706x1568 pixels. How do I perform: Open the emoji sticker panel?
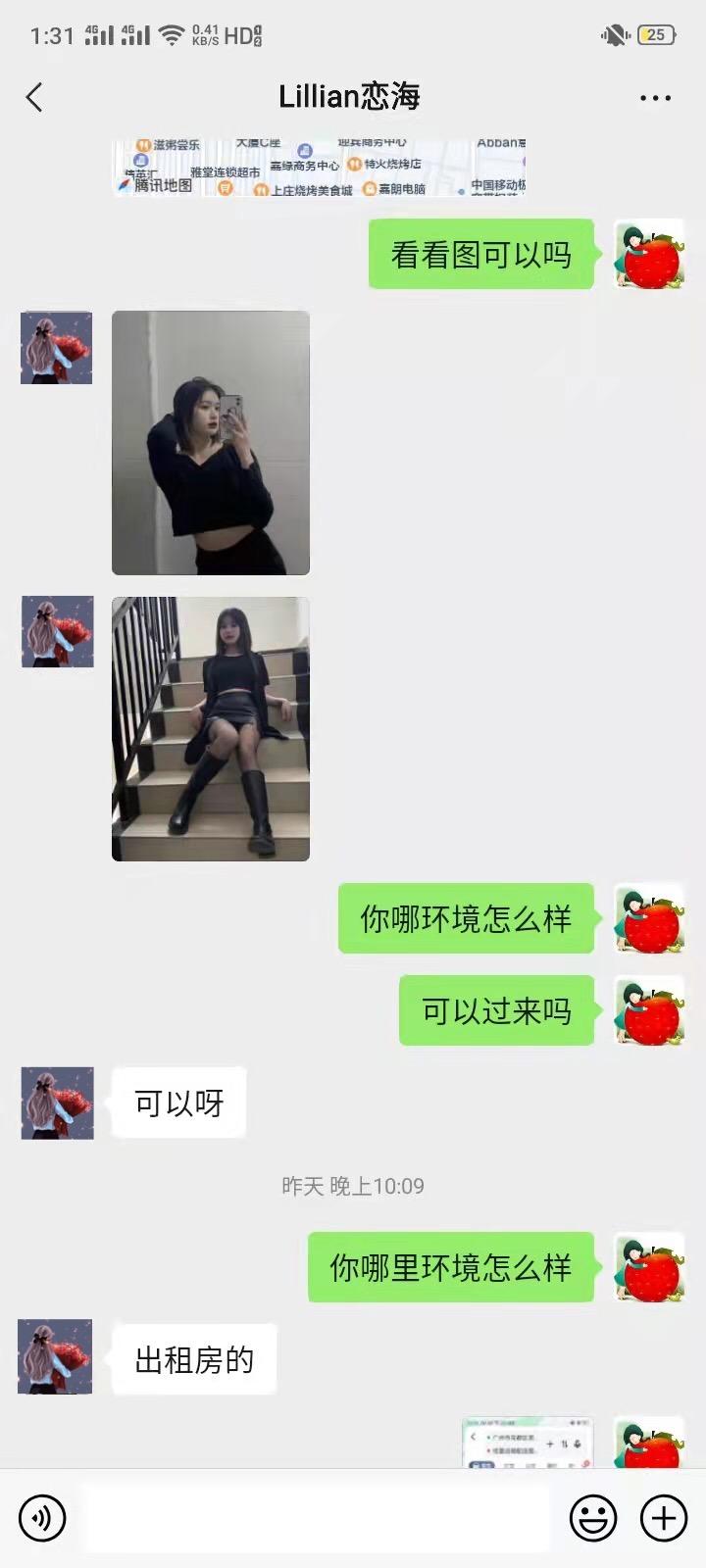point(593,1518)
